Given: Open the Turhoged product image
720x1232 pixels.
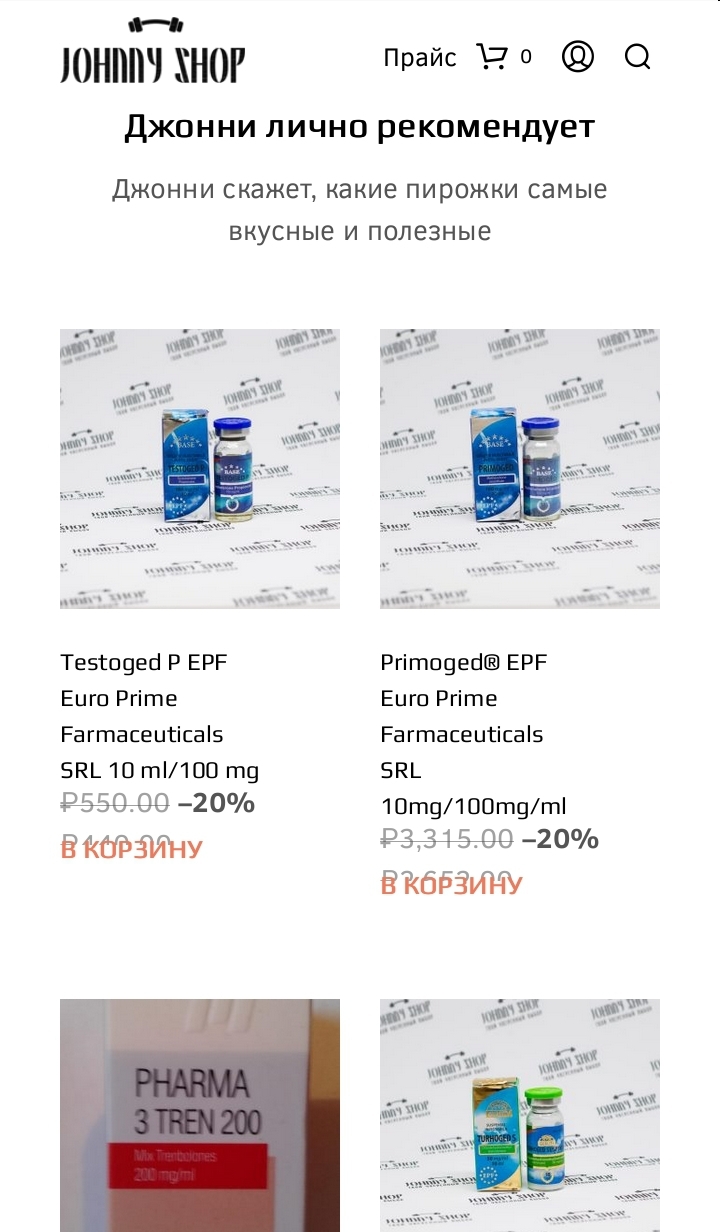Looking at the screenshot, I should pyautogui.click(x=520, y=1115).
